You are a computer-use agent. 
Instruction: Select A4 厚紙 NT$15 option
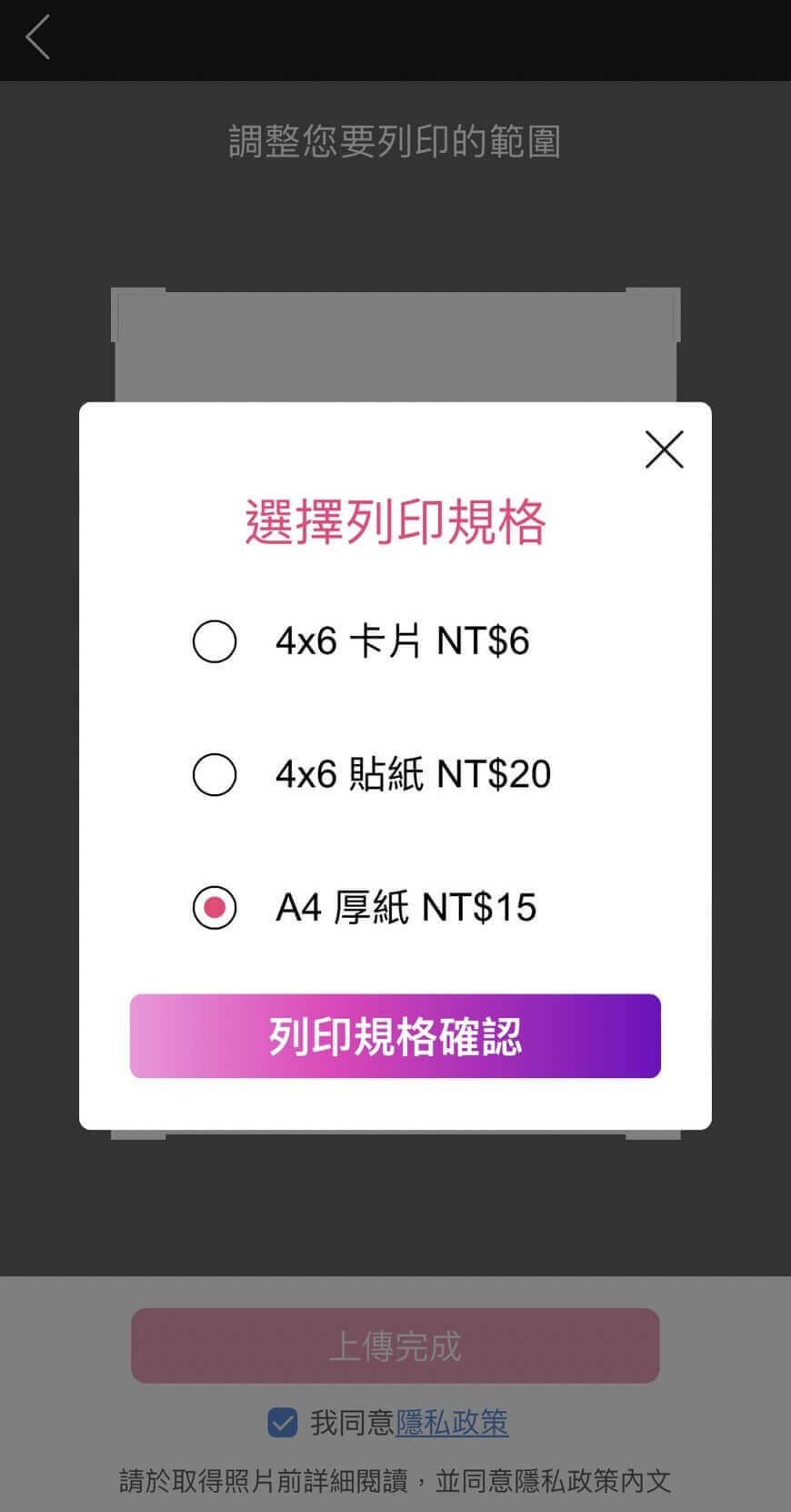click(215, 908)
